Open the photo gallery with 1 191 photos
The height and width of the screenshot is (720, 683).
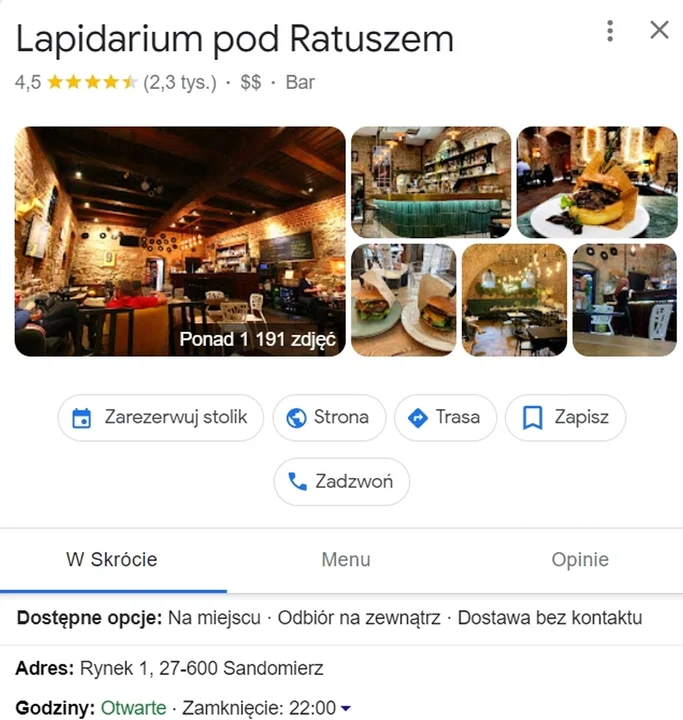coord(180,241)
